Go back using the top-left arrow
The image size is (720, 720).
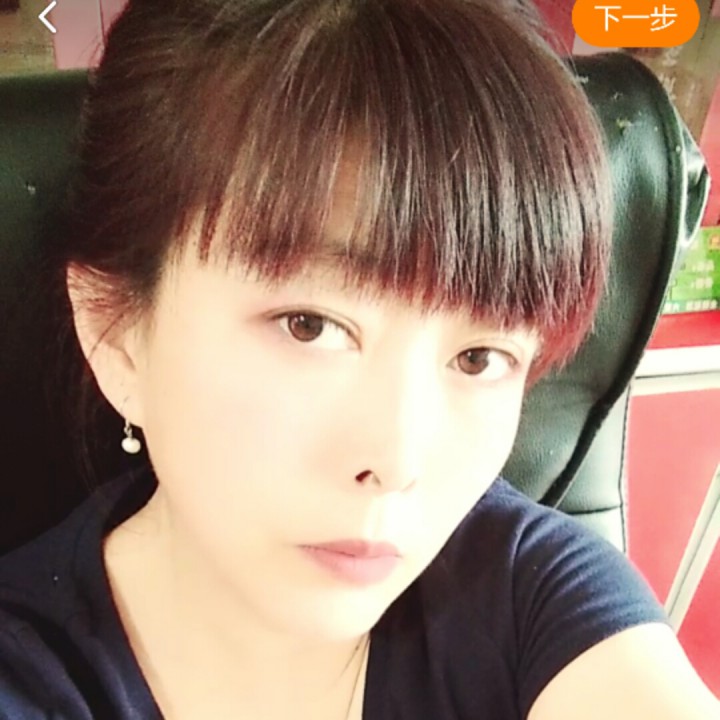tap(47, 17)
